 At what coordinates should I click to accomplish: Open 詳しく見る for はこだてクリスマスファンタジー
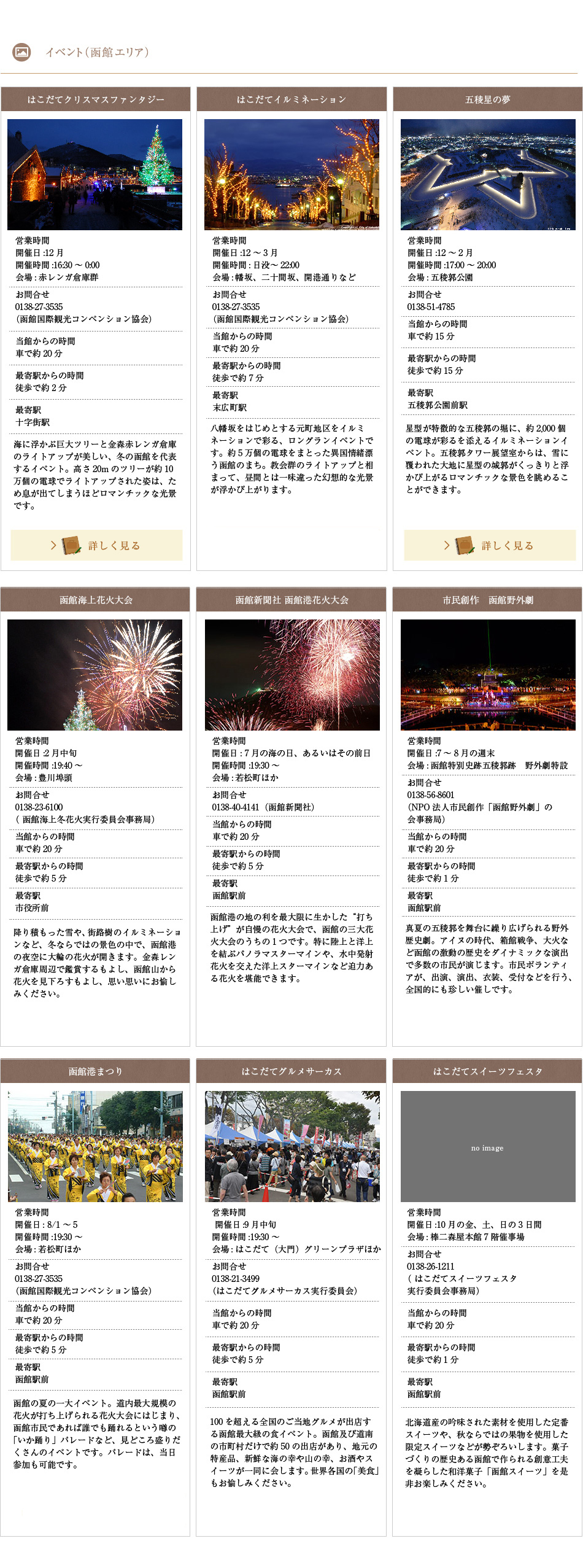pos(96,545)
